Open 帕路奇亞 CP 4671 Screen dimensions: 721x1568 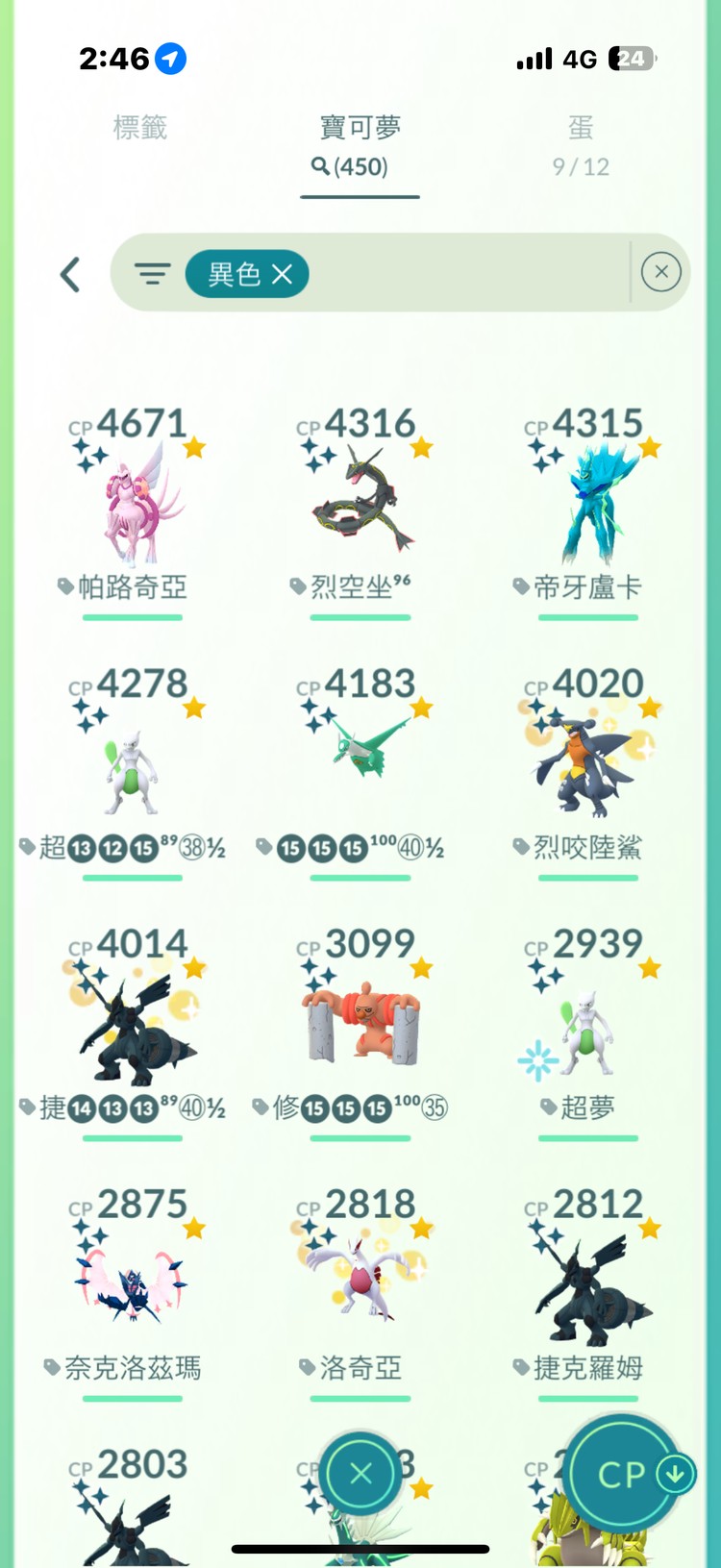click(134, 505)
